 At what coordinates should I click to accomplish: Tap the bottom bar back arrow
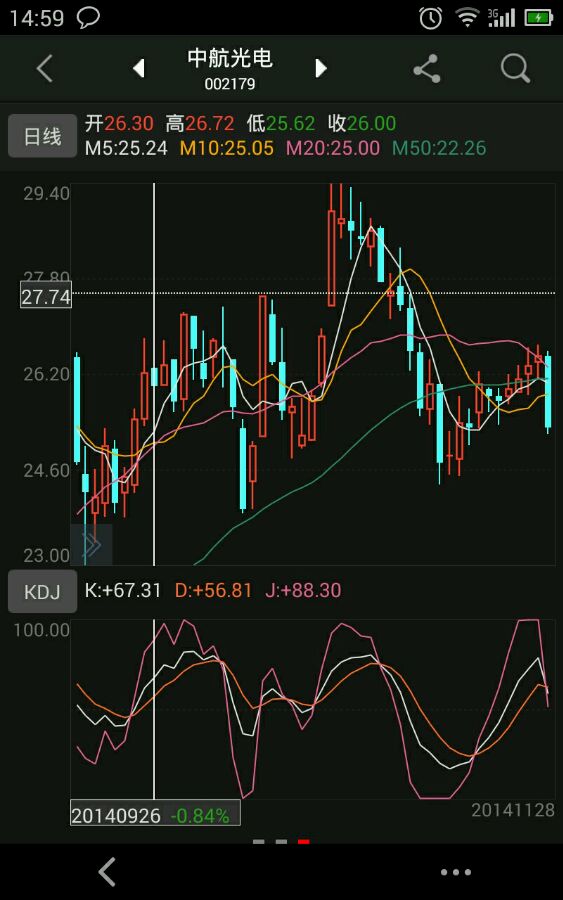pos(107,872)
